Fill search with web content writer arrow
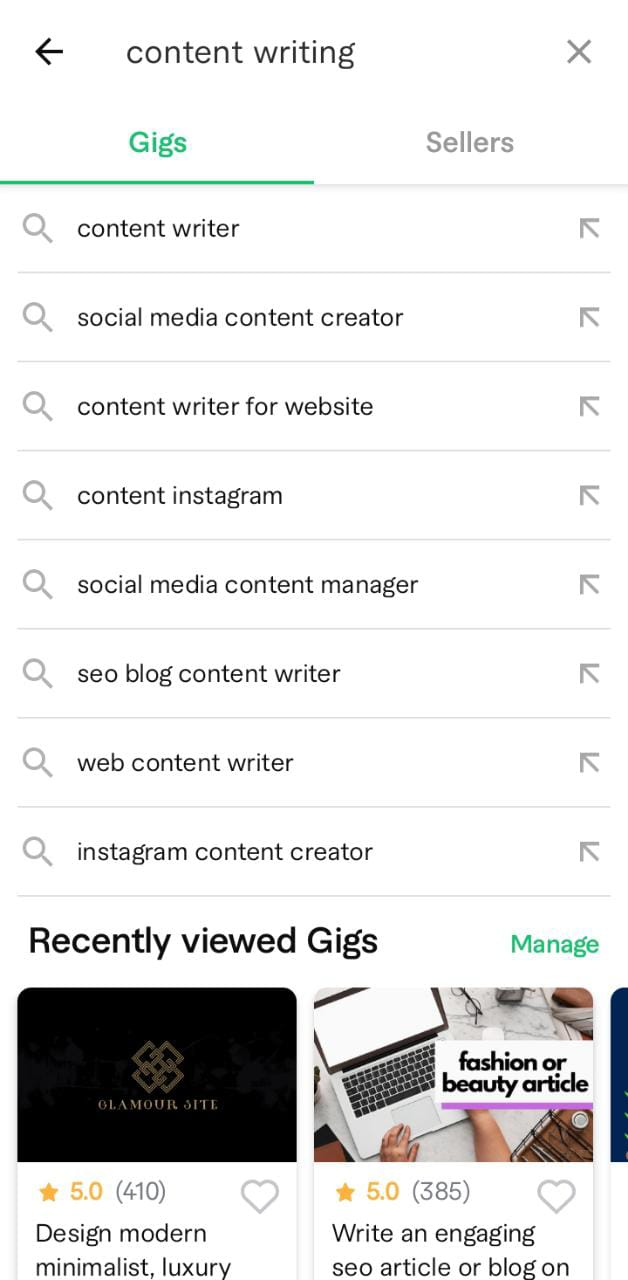The image size is (628, 1280). (589, 762)
